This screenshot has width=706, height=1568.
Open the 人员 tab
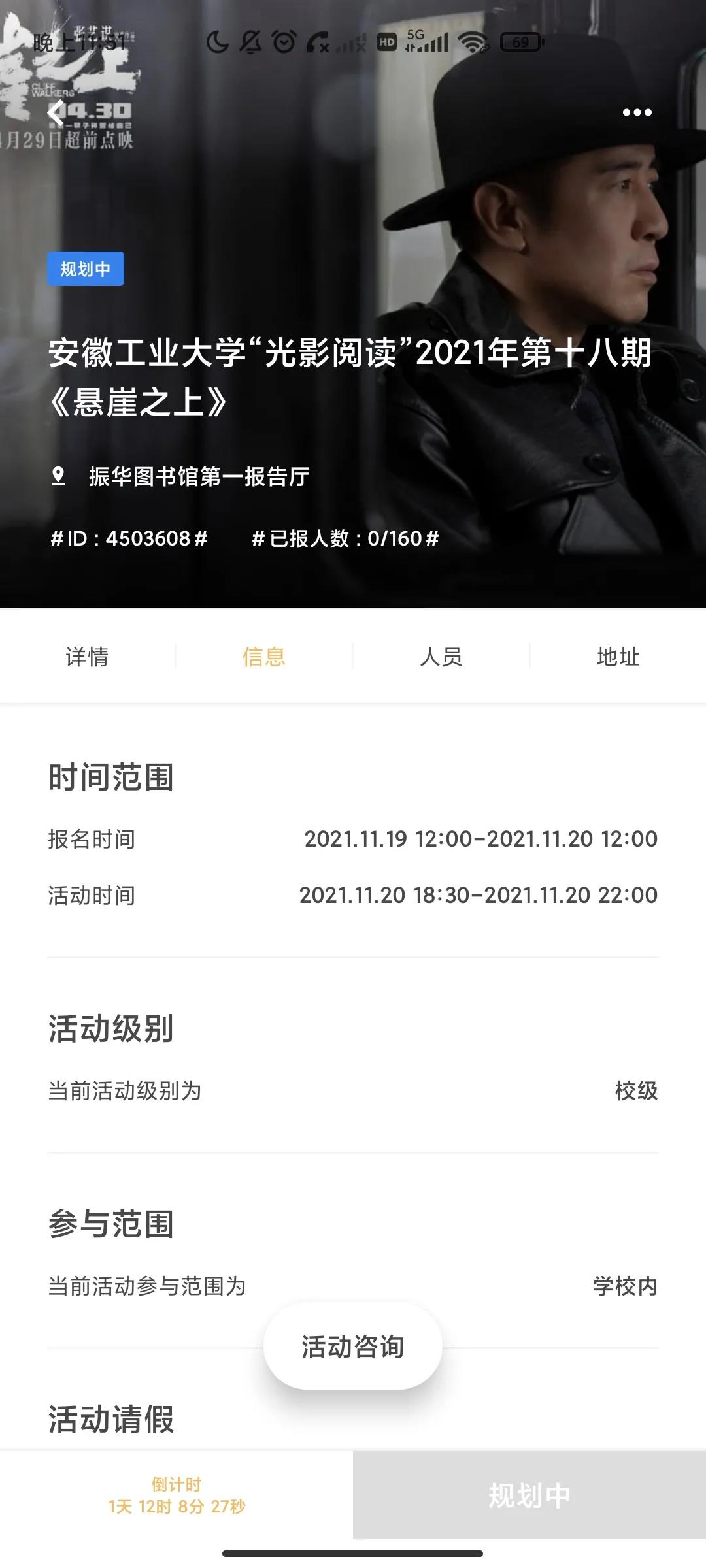coord(441,656)
